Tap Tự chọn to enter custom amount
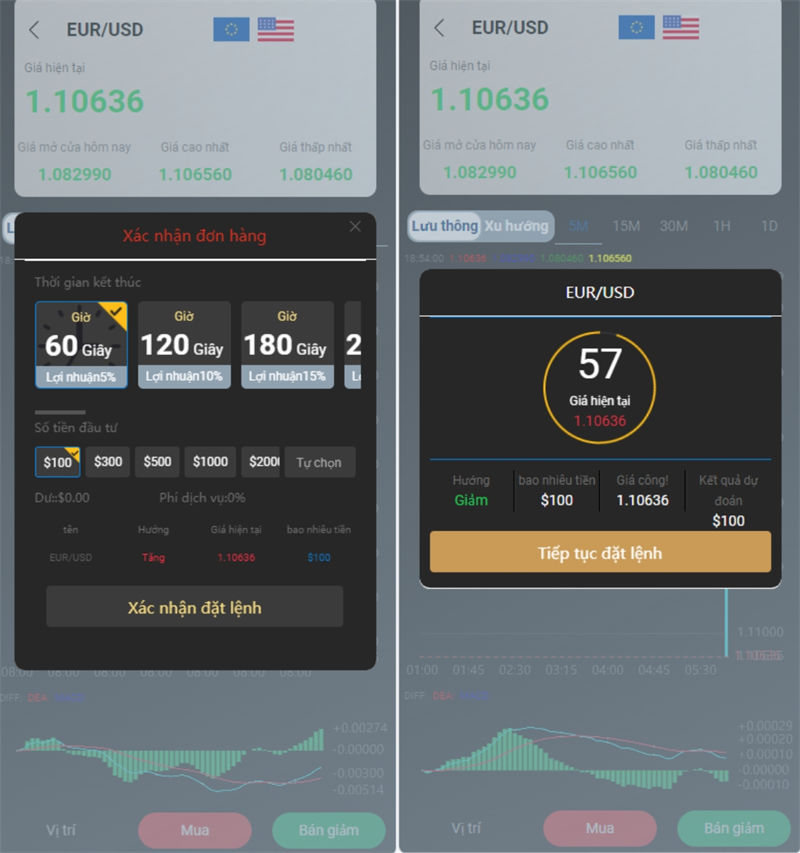 (319, 462)
